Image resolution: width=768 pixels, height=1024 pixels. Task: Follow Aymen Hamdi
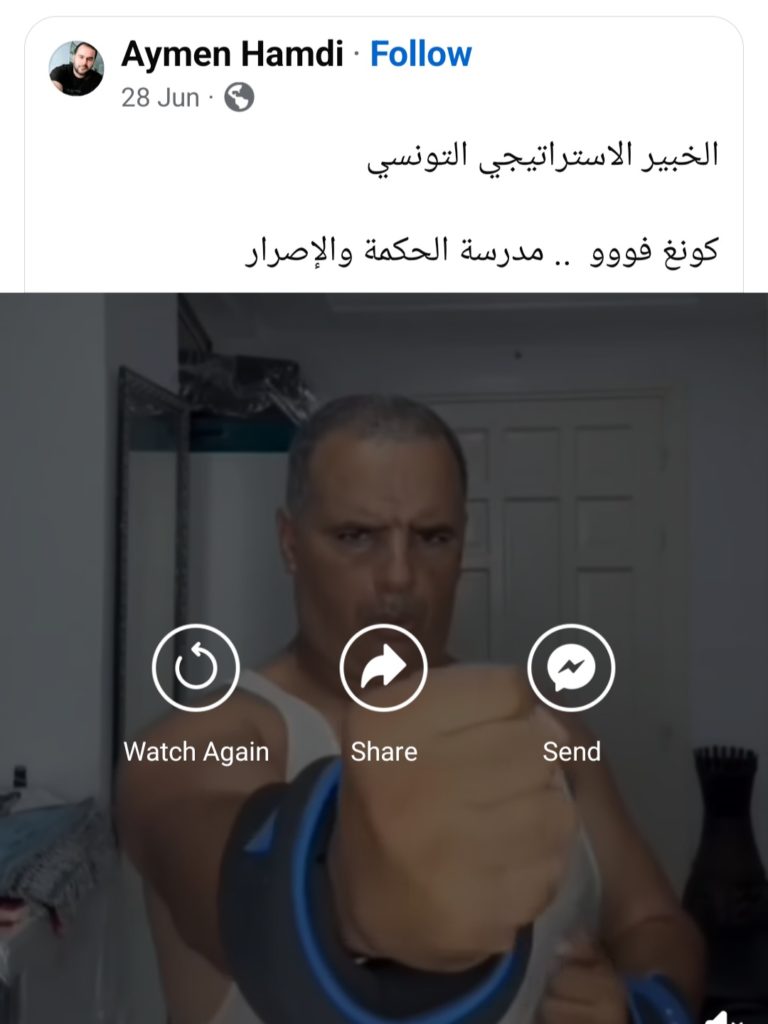pos(421,55)
